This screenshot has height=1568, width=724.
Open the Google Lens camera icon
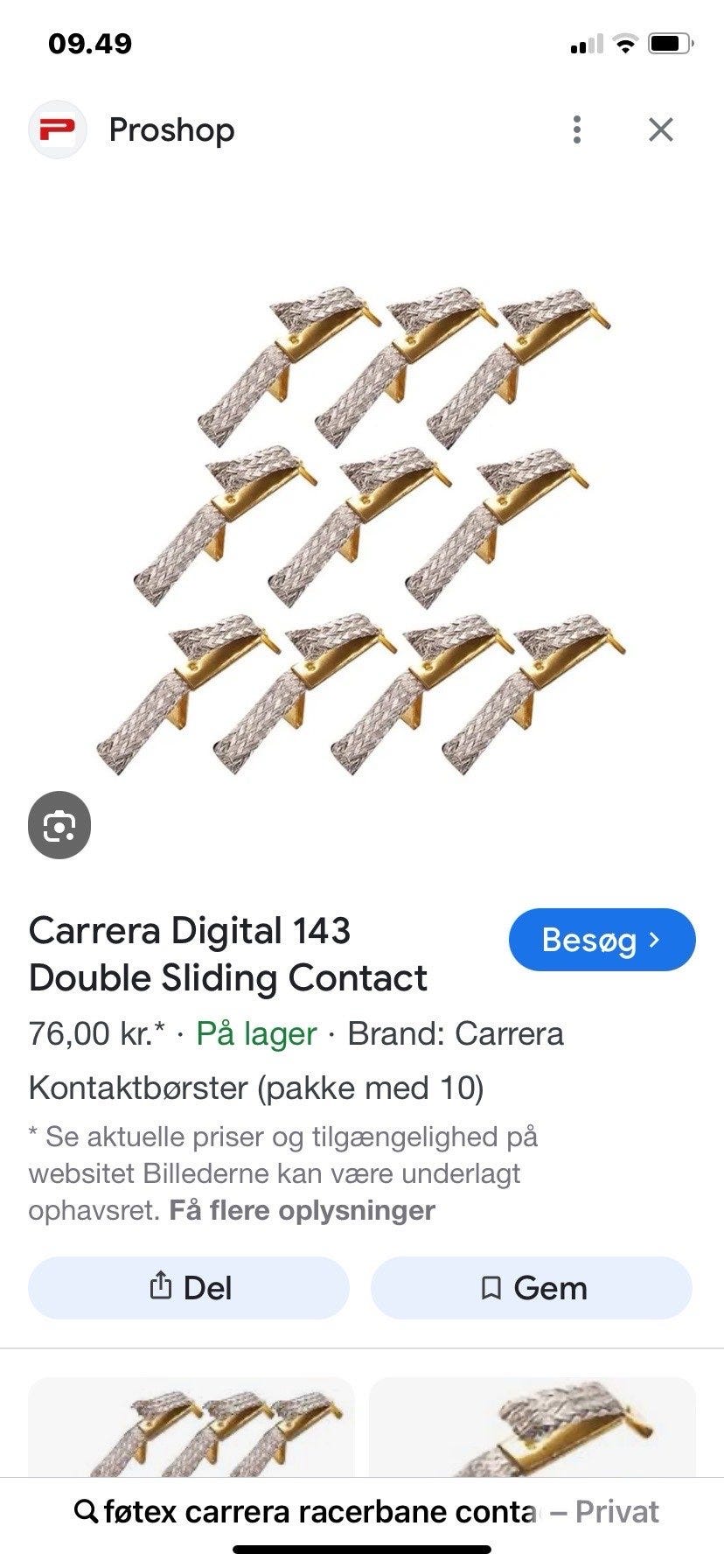coord(58,825)
